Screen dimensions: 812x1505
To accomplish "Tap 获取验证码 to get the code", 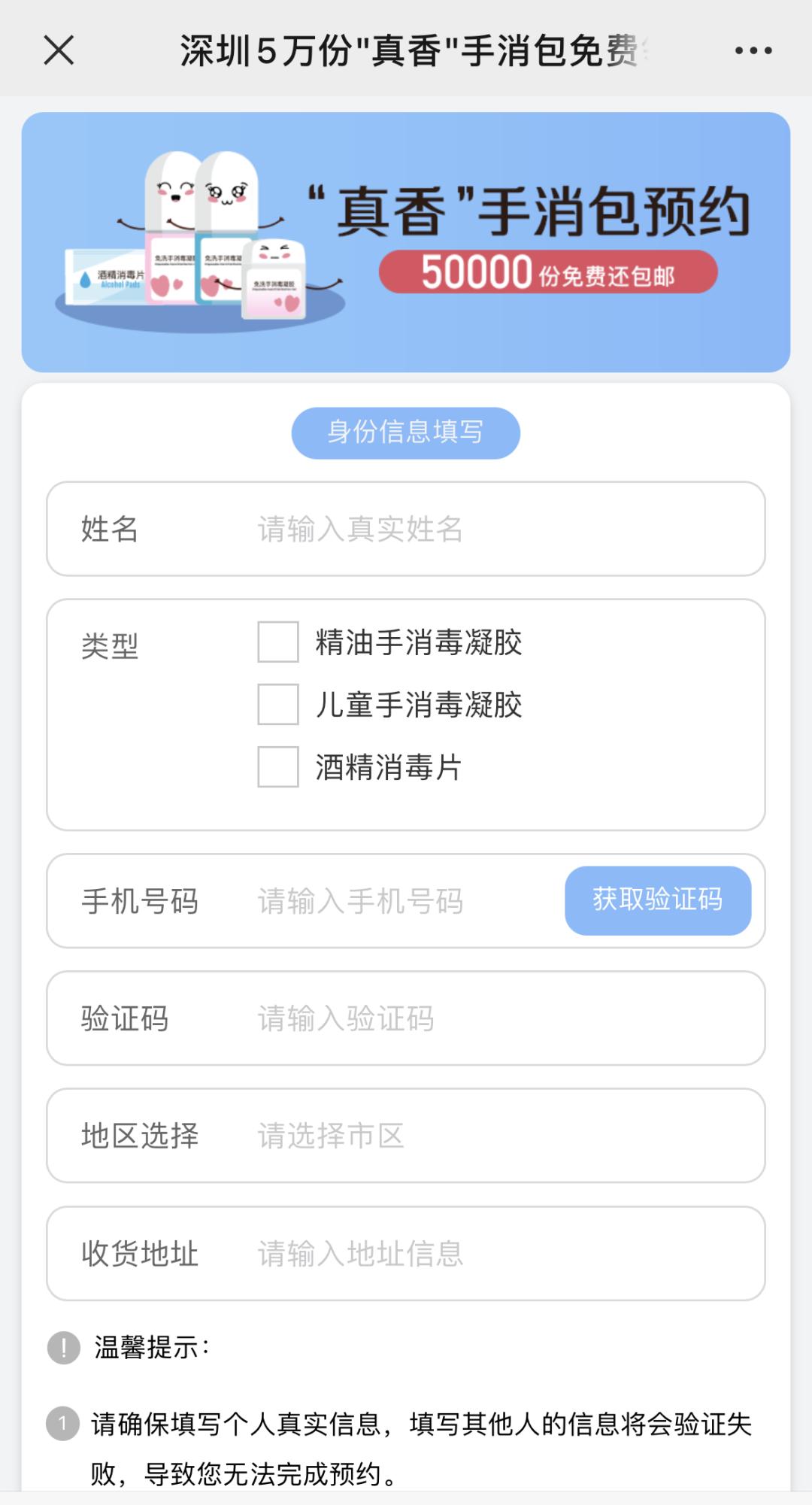I will (x=657, y=900).
